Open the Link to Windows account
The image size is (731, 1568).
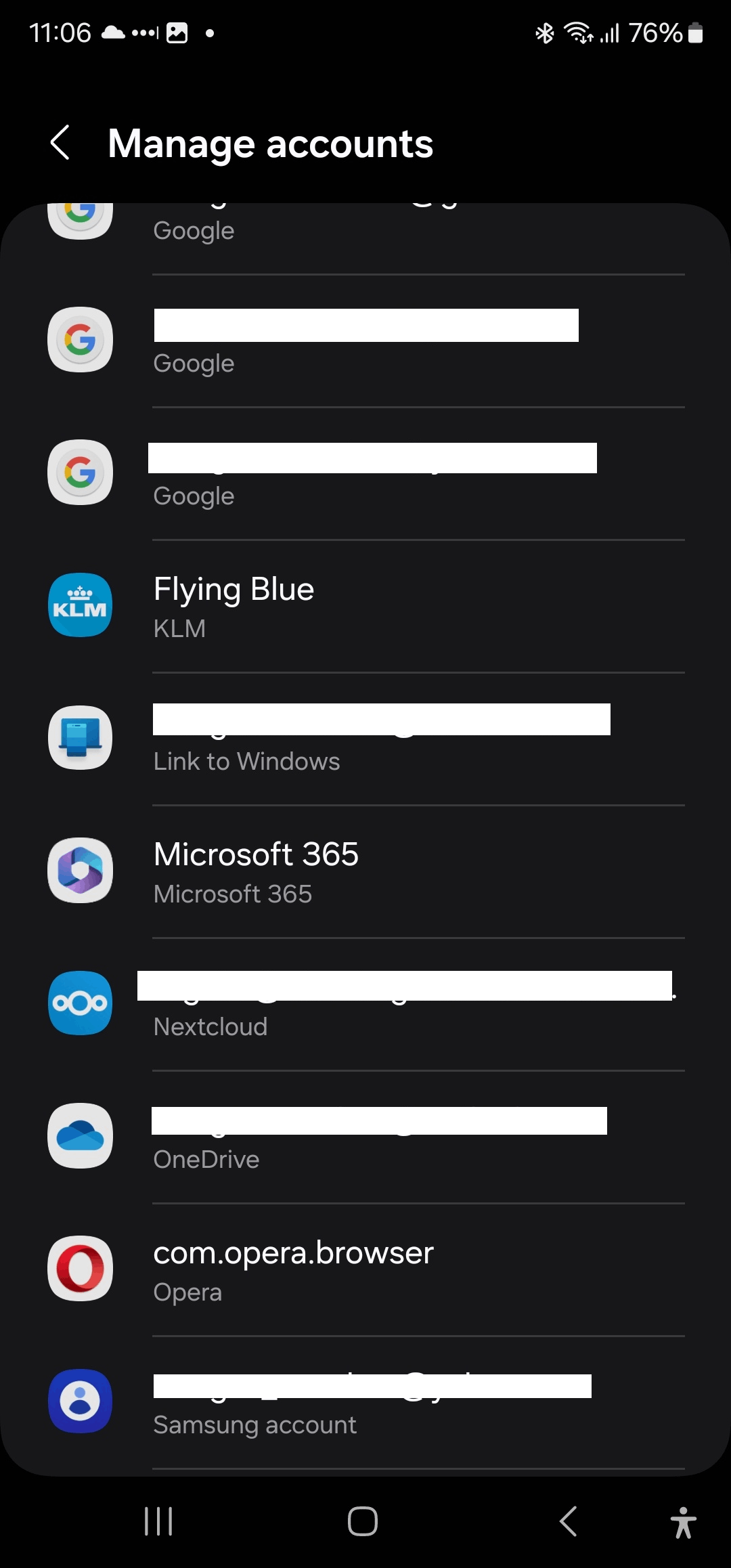pos(365,739)
